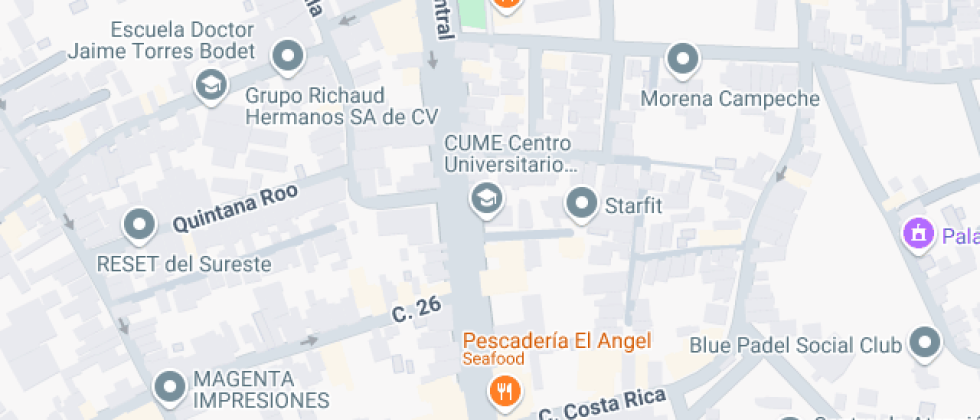Open RESET del Sureste marker
Image resolution: width=980 pixels, height=420 pixels.
[x=138, y=225]
